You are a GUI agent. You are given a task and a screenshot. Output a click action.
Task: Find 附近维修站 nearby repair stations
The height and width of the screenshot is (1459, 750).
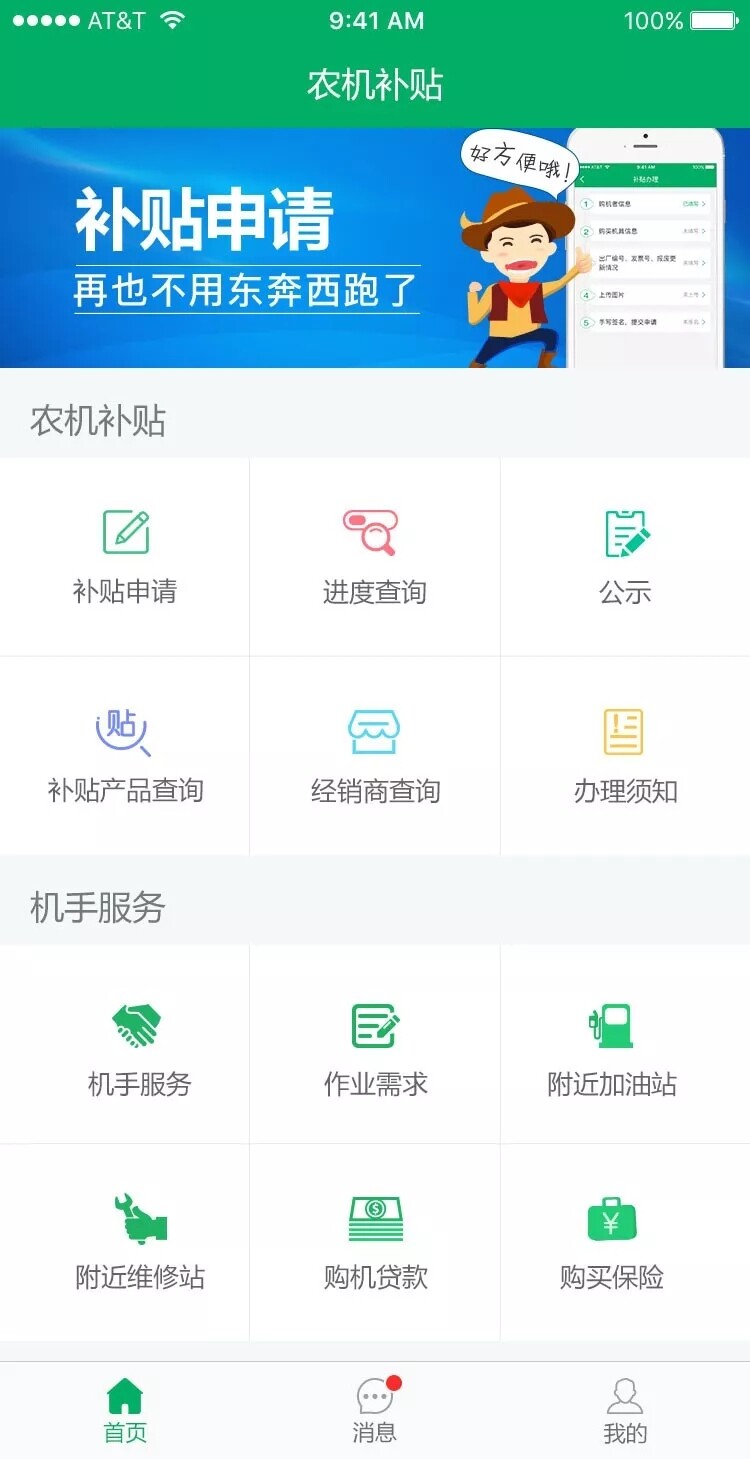pyautogui.click(x=140, y=1241)
